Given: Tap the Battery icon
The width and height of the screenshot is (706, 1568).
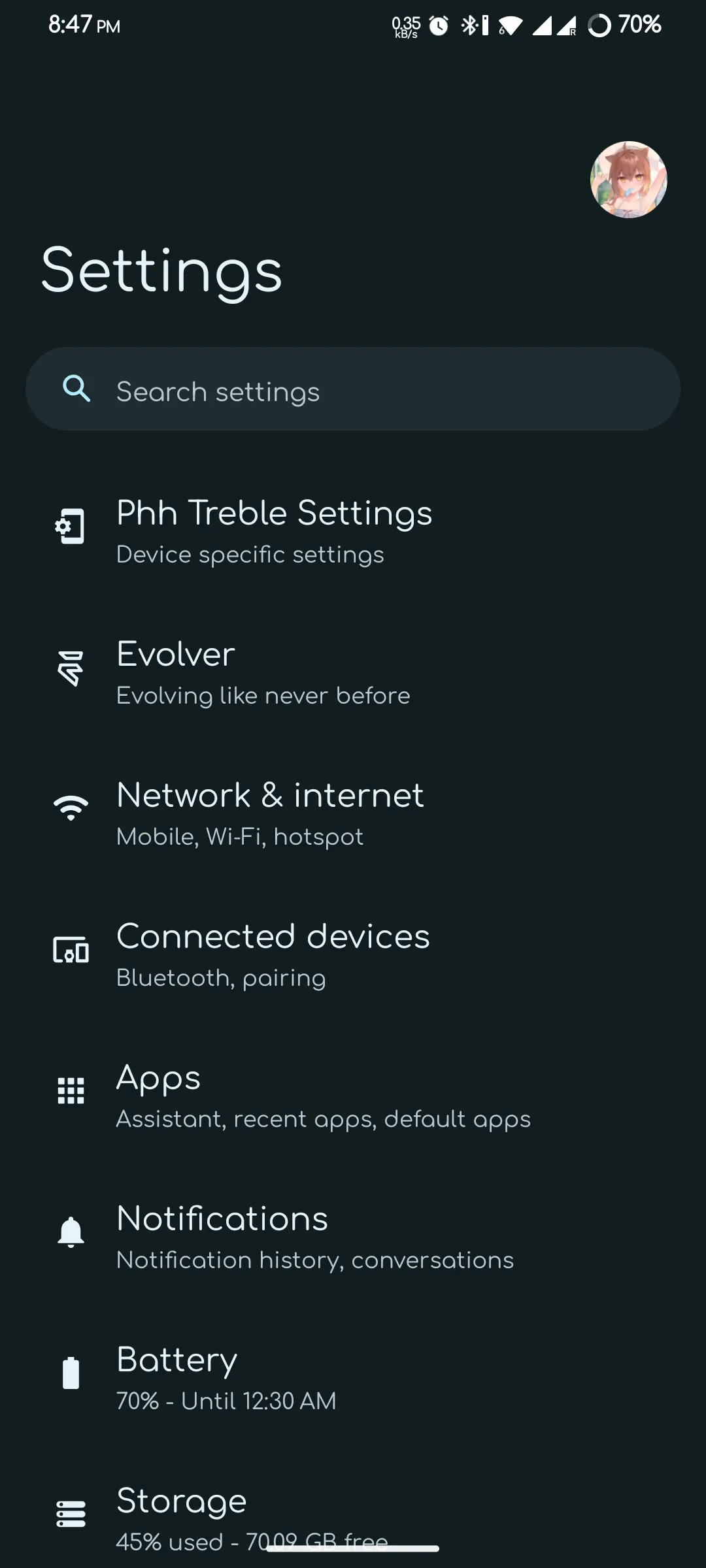Looking at the screenshot, I should 69,1372.
